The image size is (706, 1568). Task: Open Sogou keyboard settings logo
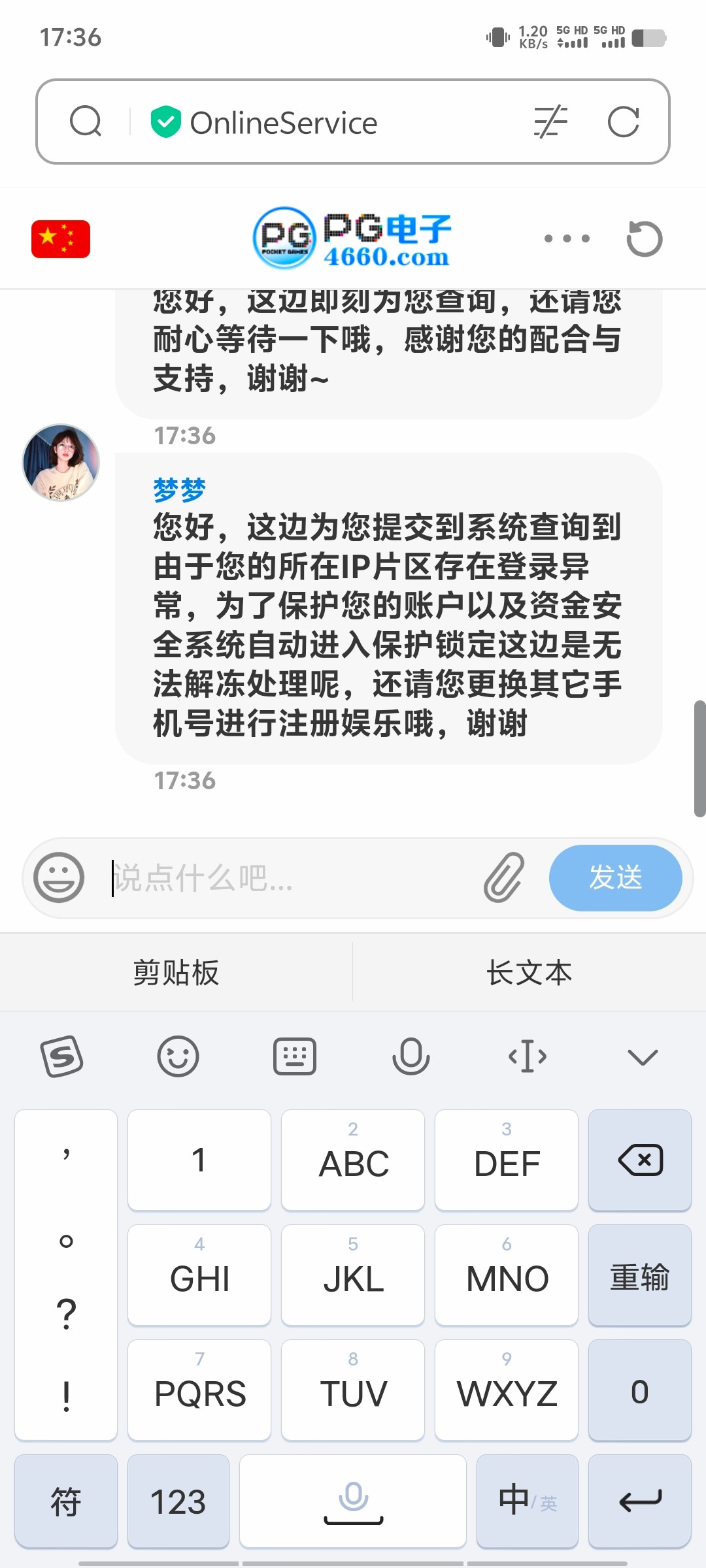click(61, 1056)
